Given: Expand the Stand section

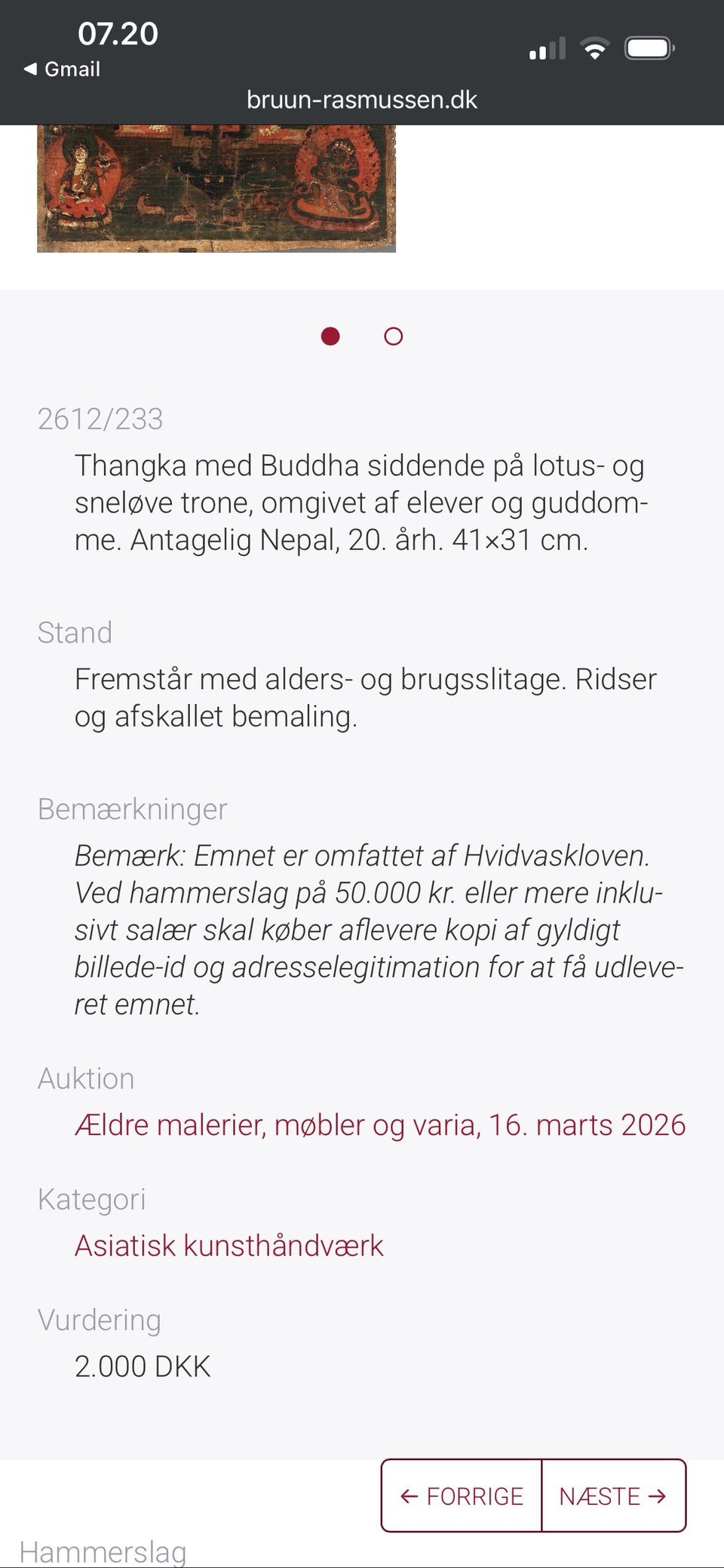Looking at the screenshot, I should [x=75, y=632].
